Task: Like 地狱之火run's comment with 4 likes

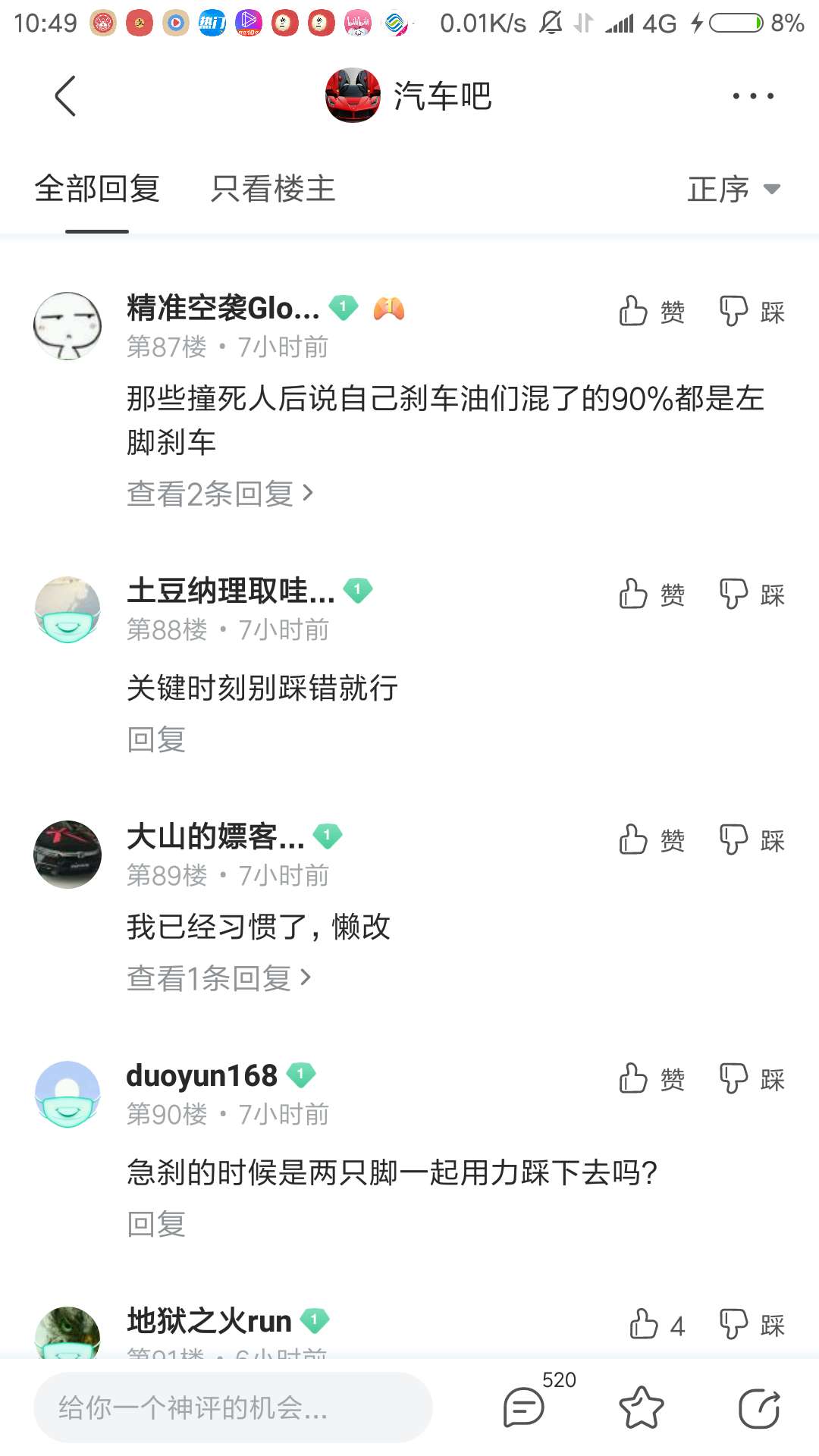Action: [x=655, y=1325]
